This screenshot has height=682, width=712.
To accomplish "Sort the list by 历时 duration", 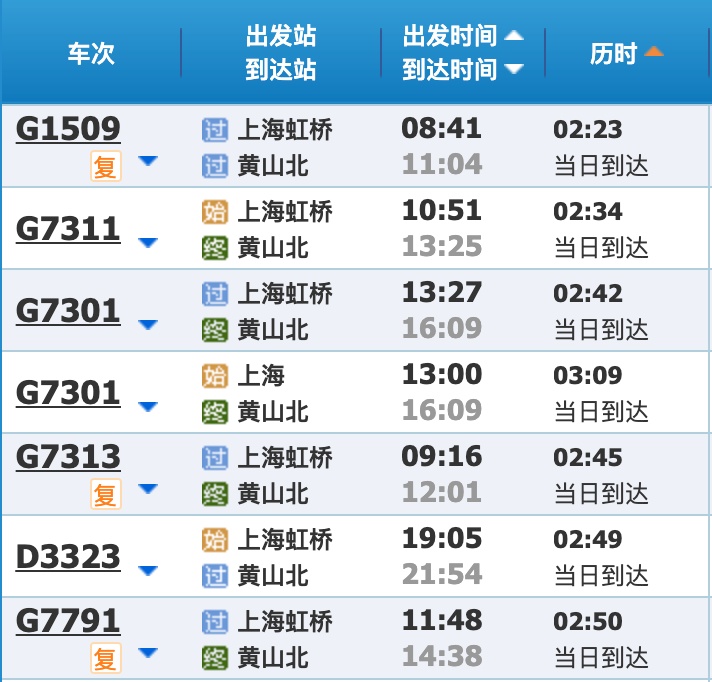I will (x=626, y=53).
